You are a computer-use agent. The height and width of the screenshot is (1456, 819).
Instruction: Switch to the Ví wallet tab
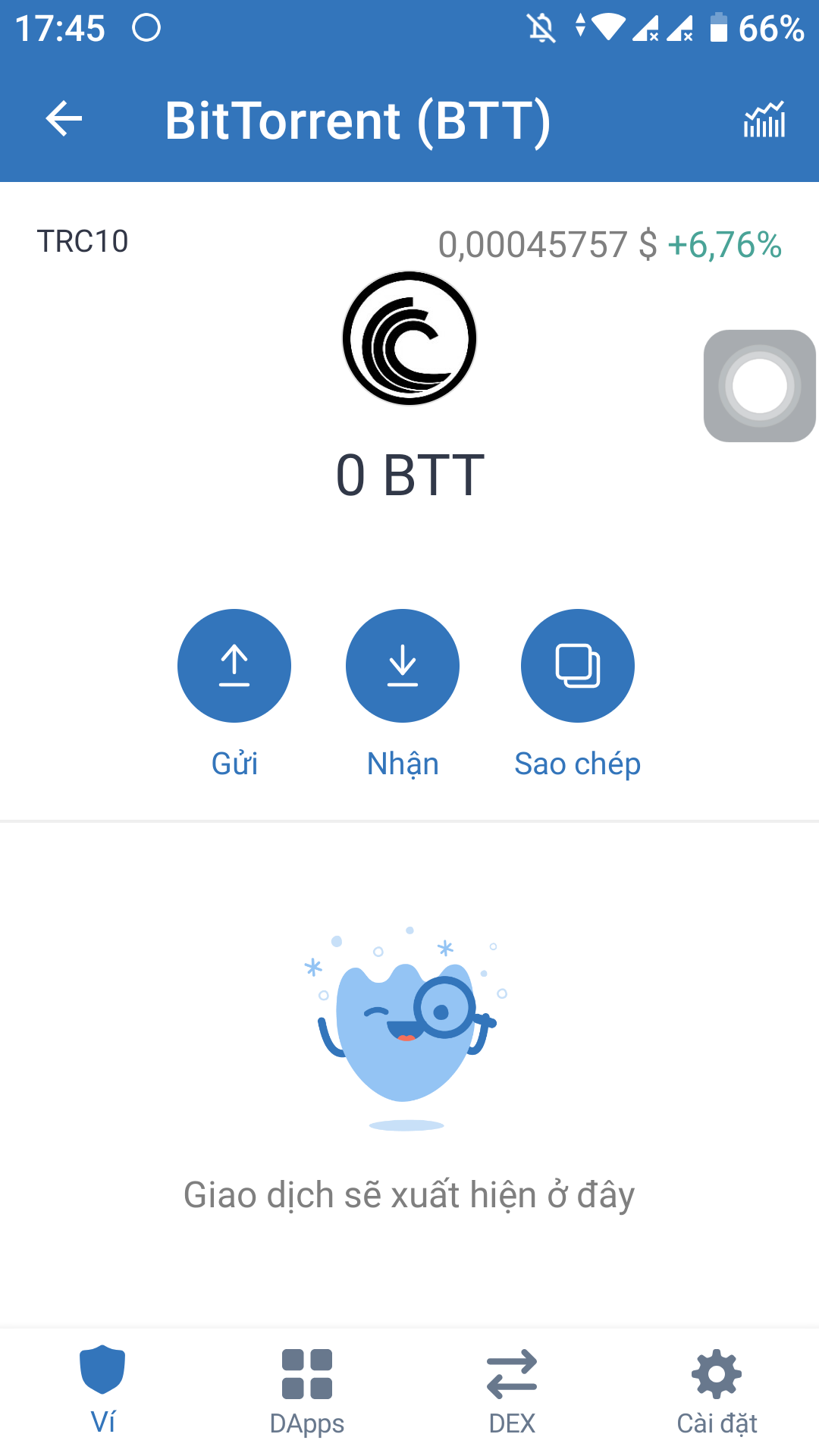coord(102,1389)
